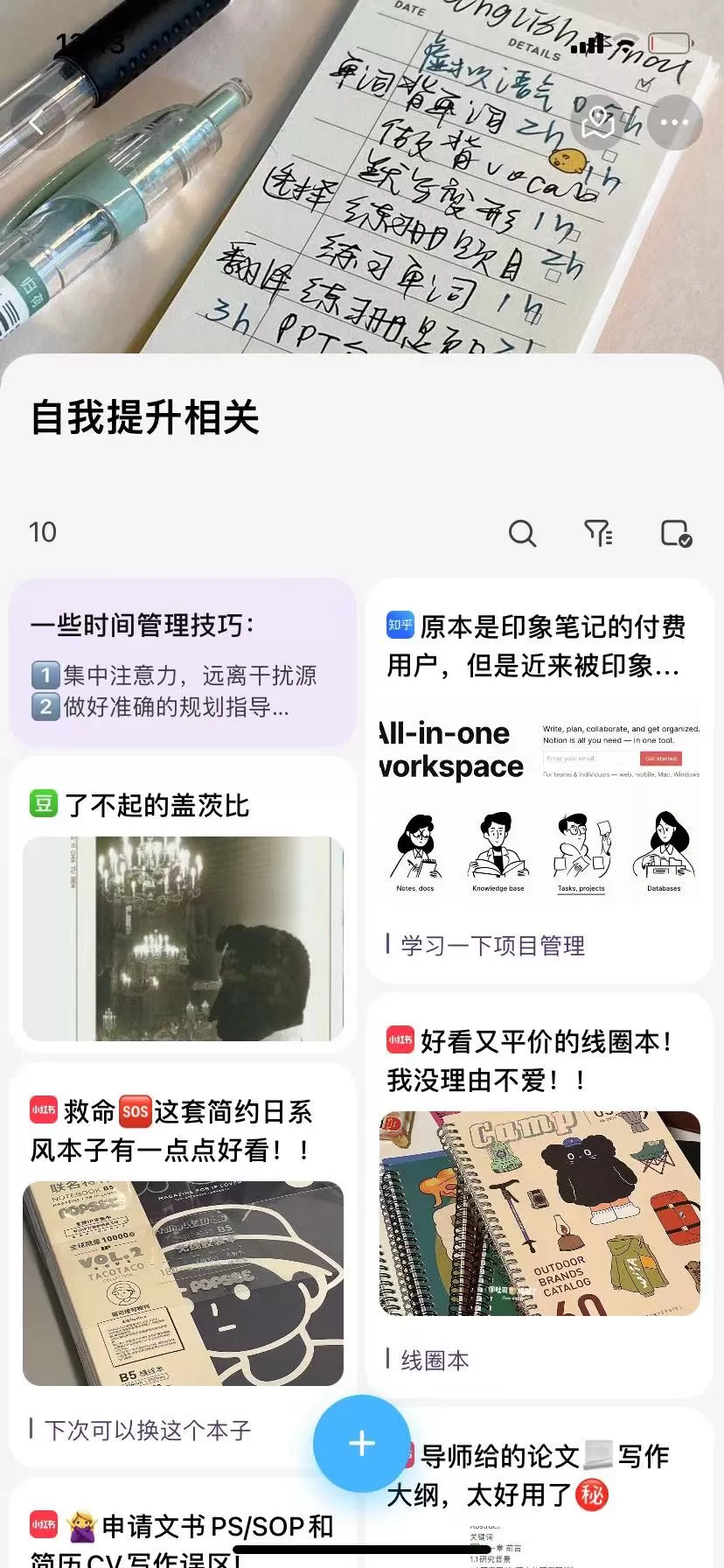Go back using the top-left arrow
The width and height of the screenshot is (724, 1568).
click(37, 123)
